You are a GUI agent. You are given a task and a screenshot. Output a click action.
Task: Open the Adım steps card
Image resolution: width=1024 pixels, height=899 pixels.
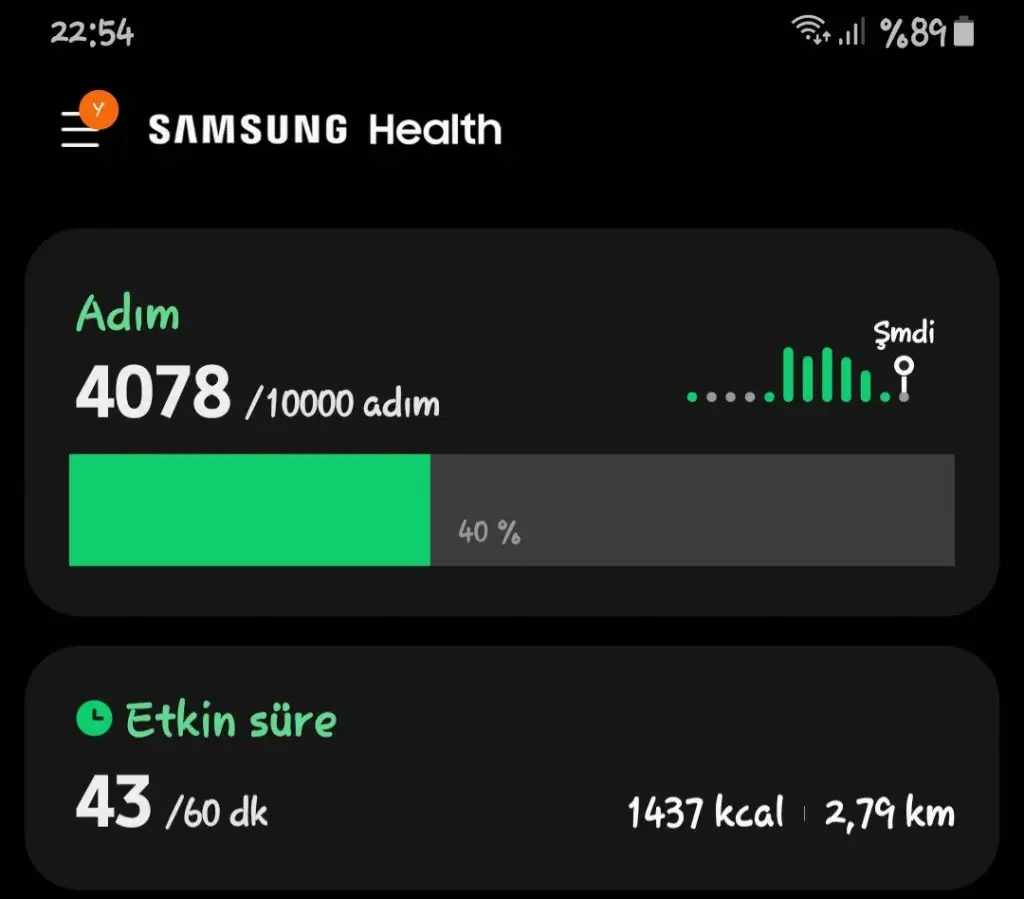click(x=511, y=420)
